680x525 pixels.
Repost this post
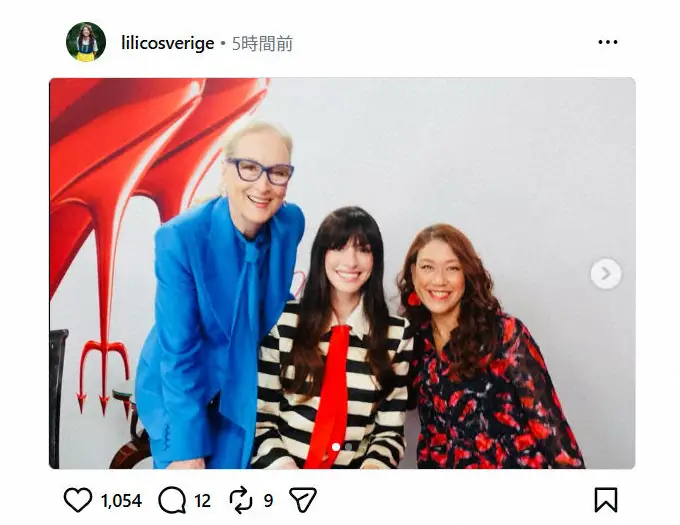click(241, 500)
